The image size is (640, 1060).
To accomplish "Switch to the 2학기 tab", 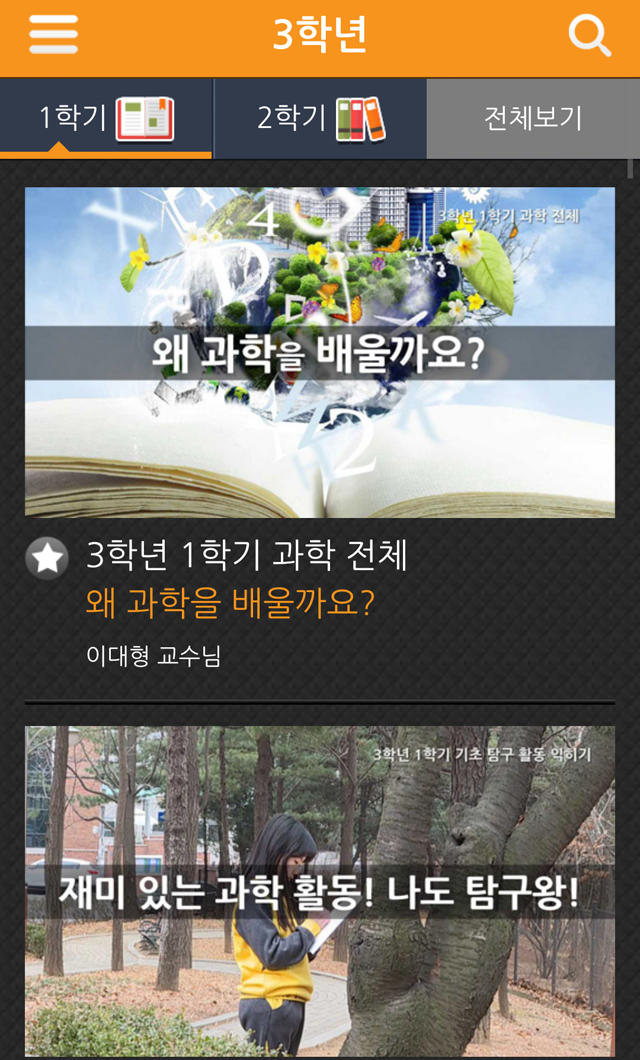I will [320, 118].
